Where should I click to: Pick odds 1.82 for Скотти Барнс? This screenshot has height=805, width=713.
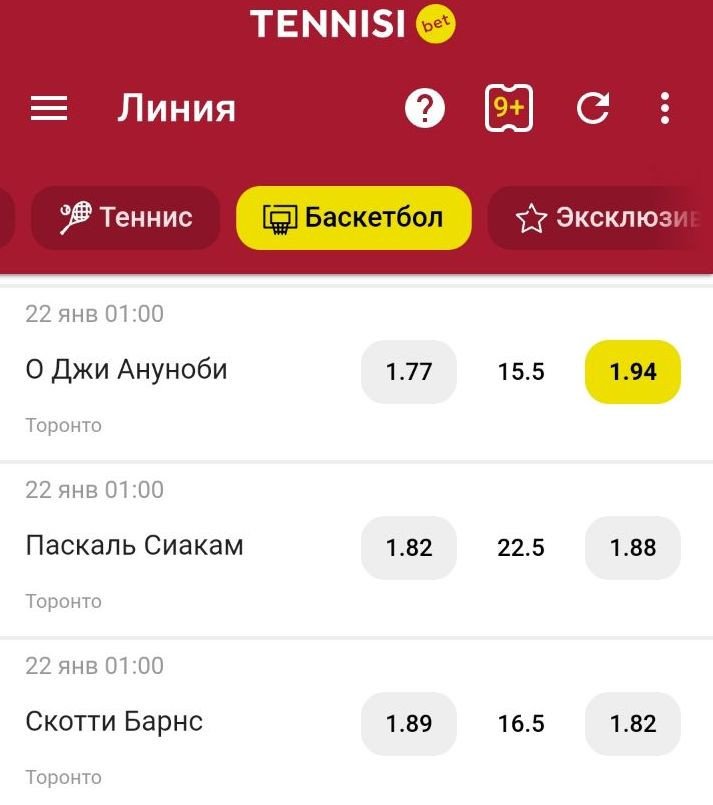tap(633, 724)
